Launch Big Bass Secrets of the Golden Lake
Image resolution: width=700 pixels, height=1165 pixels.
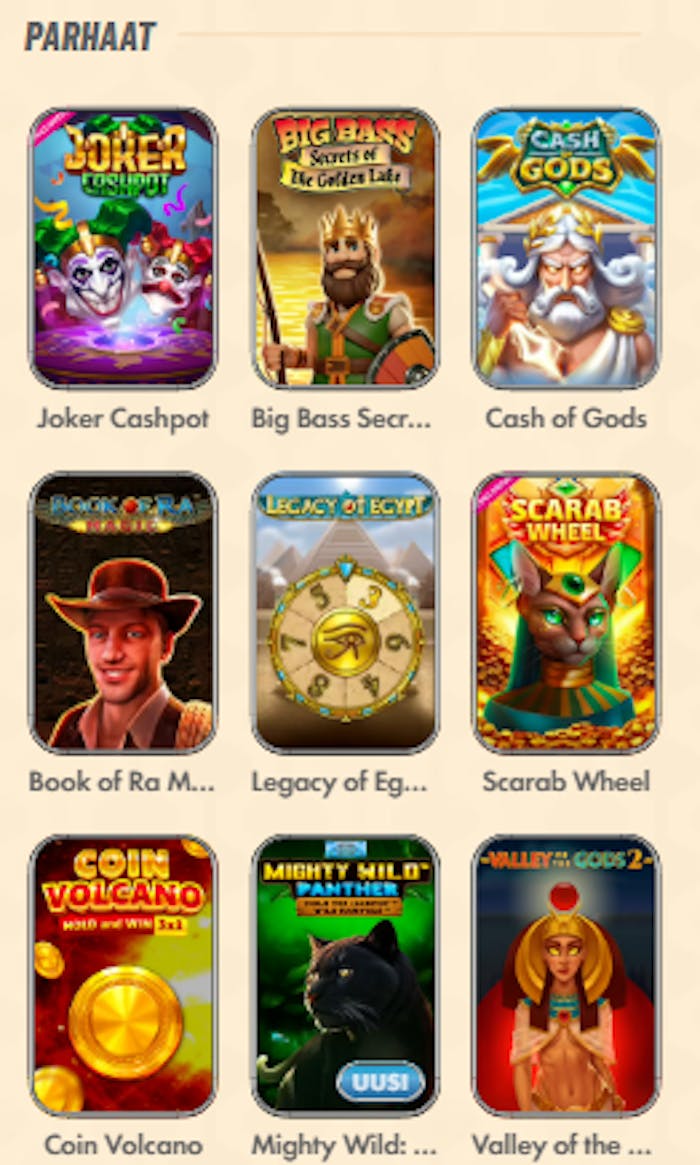click(x=345, y=248)
